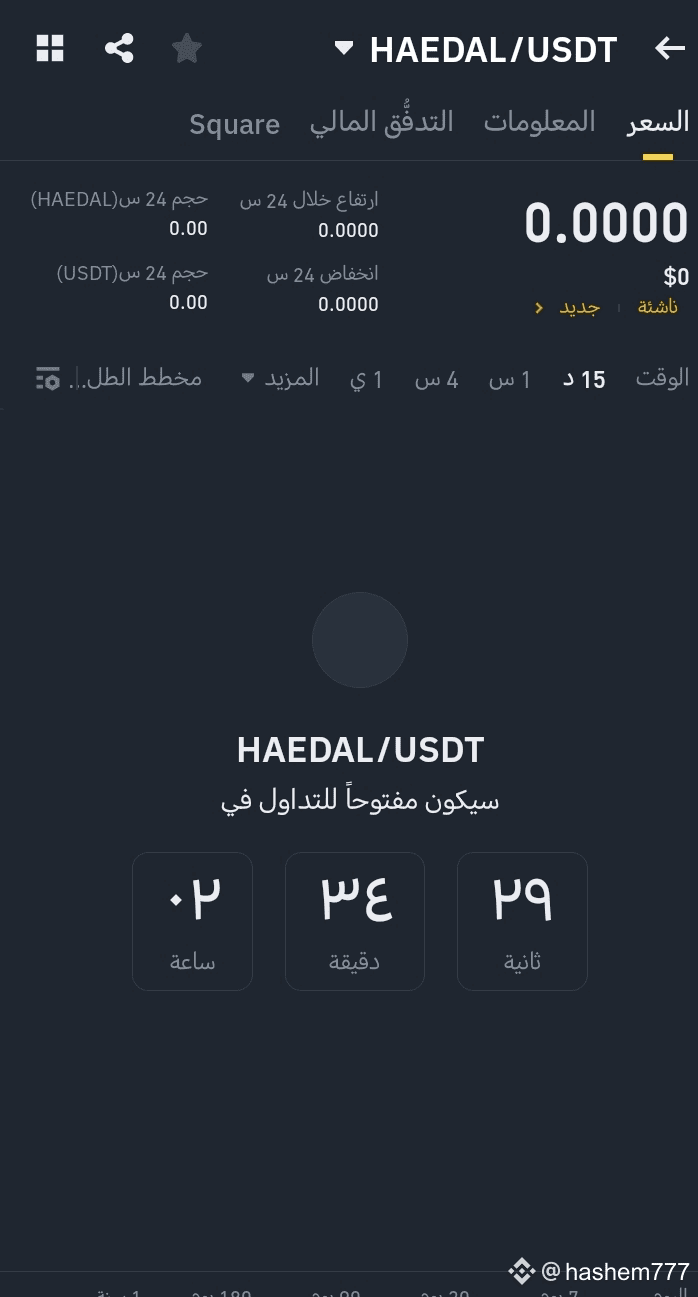This screenshot has height=1297, width=698.
Task: Share the HAEDAL/USDT page
Action: pos(119,48)
